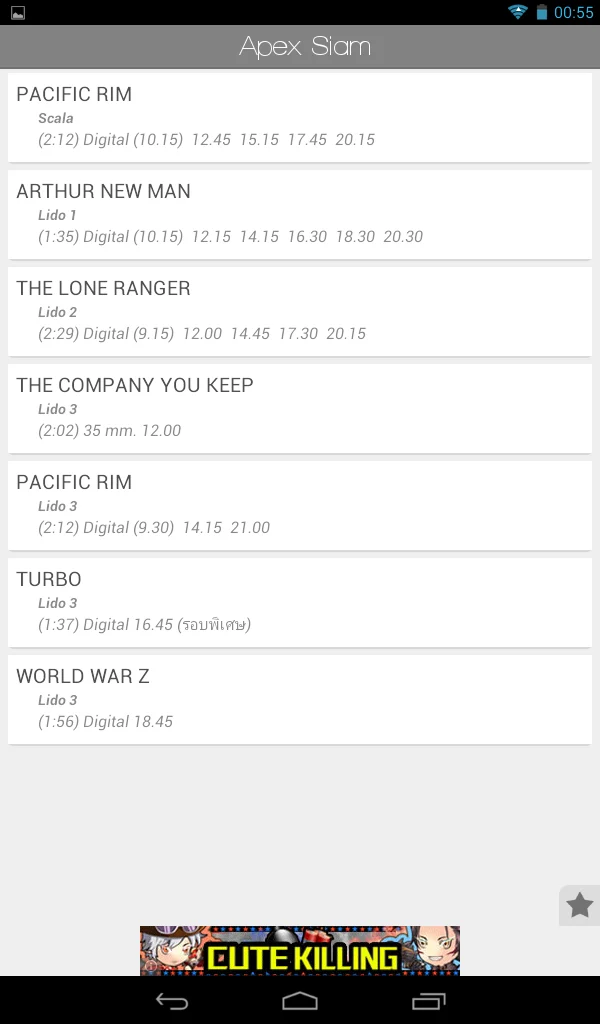
Task: Open the World War Z card
Action: (300, 699)
